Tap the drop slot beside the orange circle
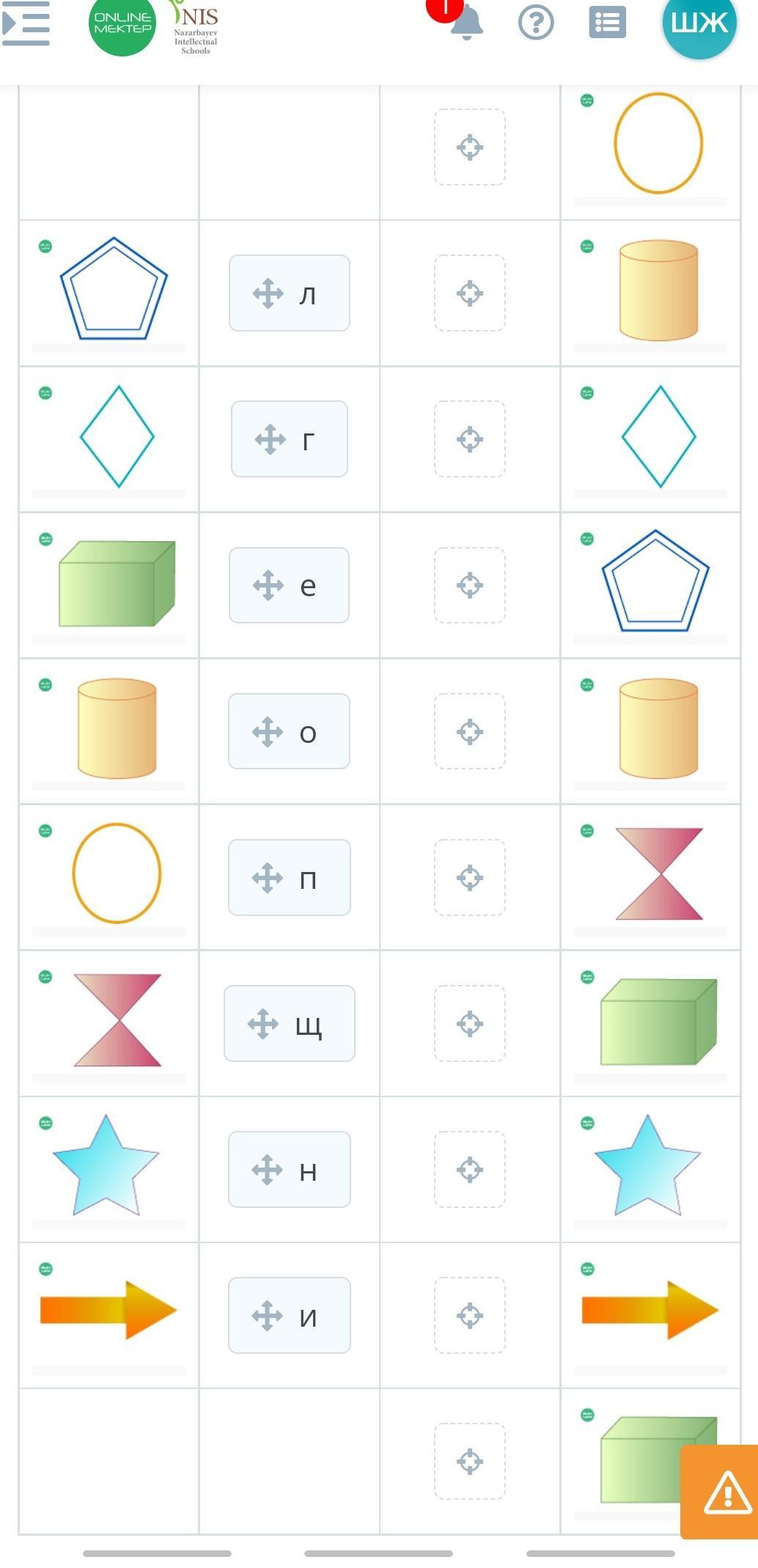 coord(470,147)
